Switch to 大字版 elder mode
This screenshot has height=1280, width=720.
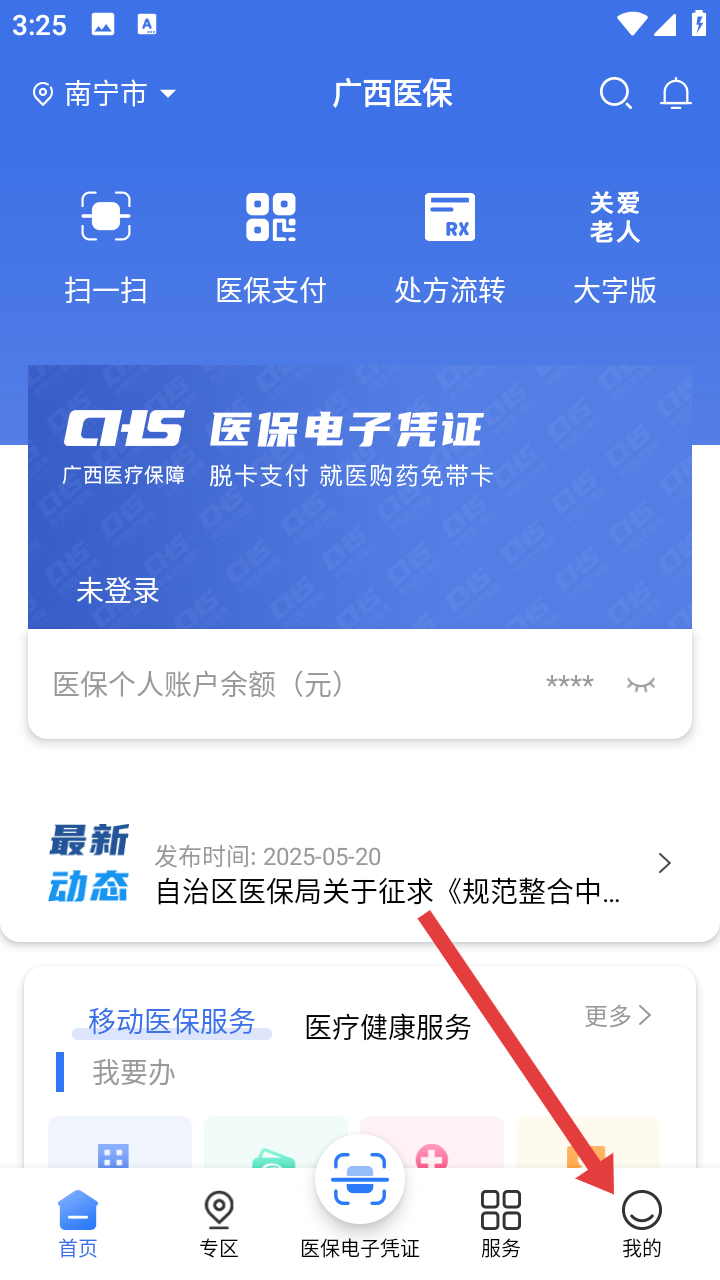tap(614, 245)
